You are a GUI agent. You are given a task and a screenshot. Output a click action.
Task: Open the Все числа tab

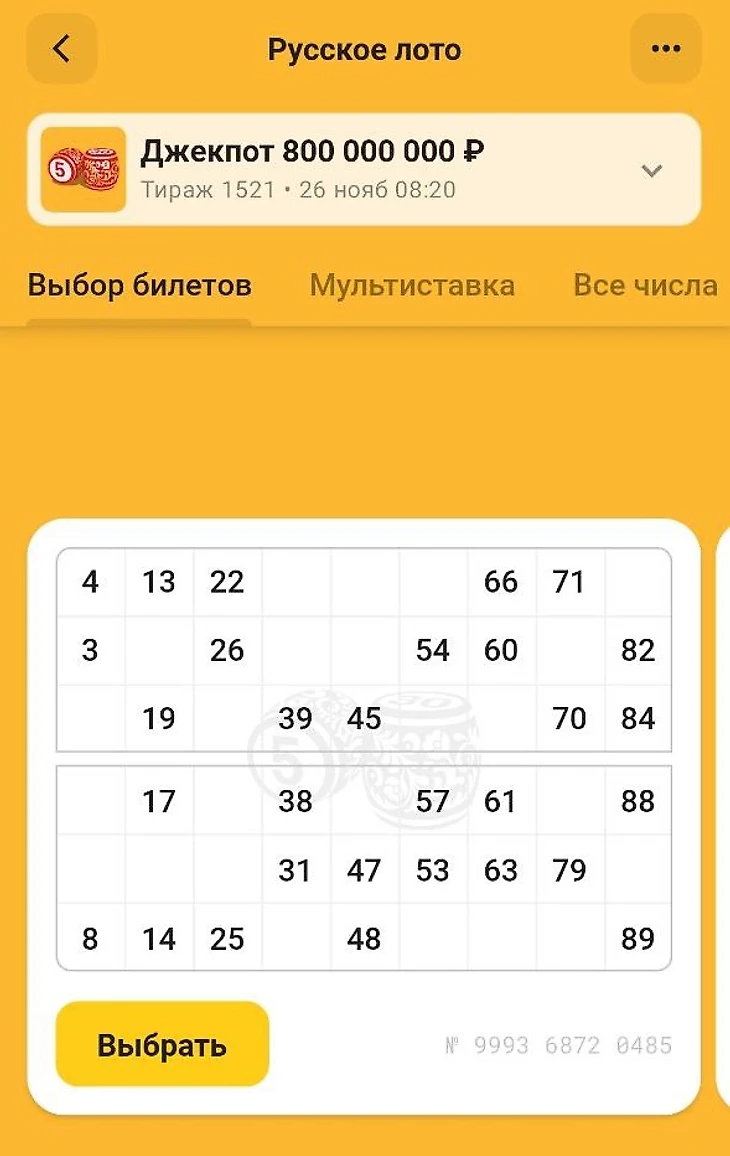(x=645, y=286)
